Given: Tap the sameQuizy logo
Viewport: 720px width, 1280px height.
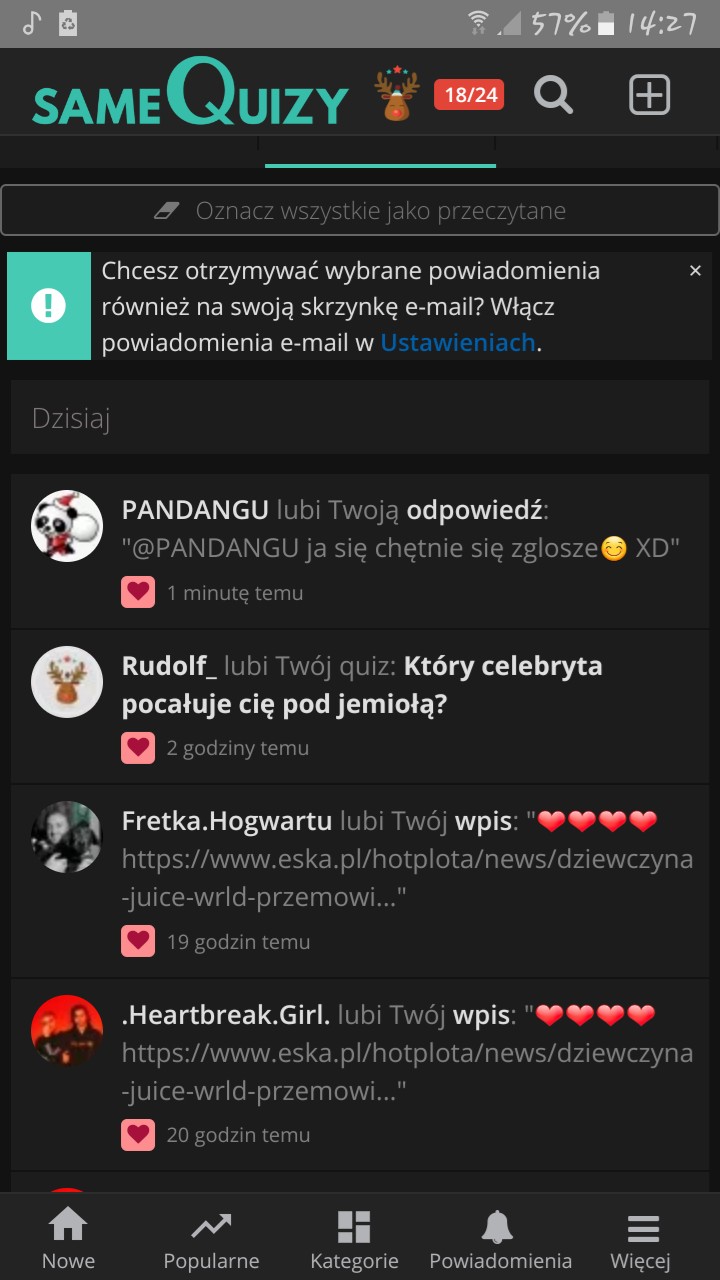Looking at the screenshot, I should click(190, 95).
